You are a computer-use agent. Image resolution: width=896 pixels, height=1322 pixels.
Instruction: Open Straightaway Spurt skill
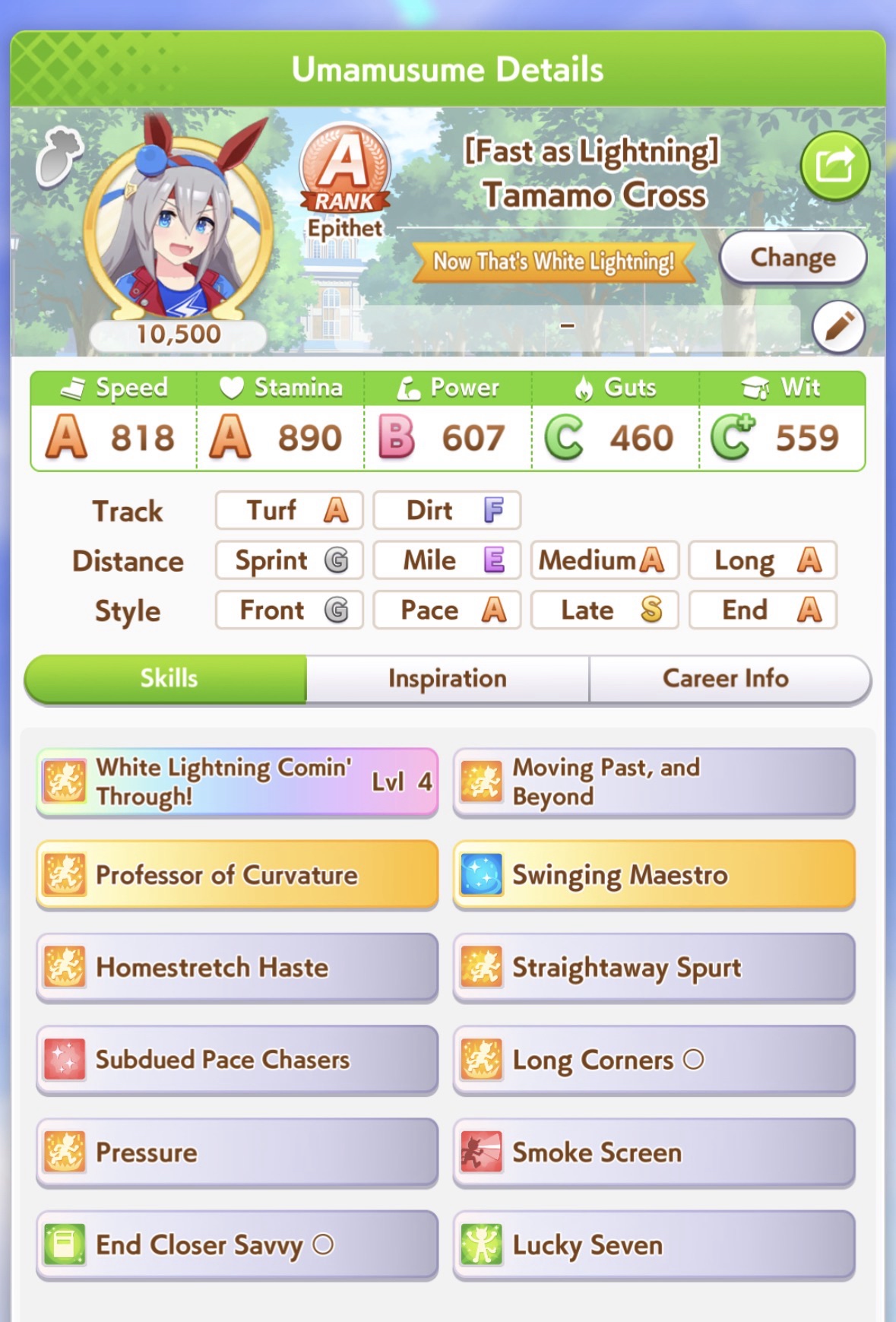click(654, 967)
